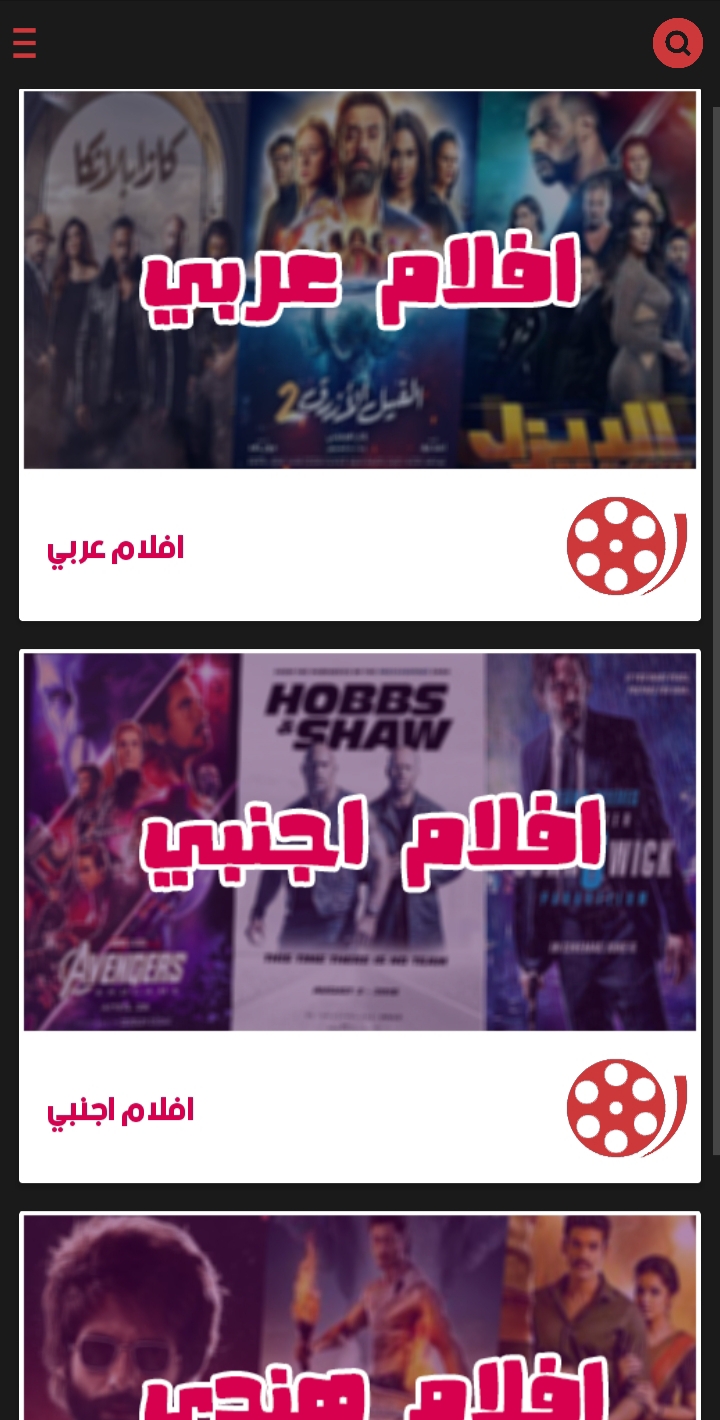Open the red search icon
Viewport: 720px width, 1420px height.
(677, 44)
